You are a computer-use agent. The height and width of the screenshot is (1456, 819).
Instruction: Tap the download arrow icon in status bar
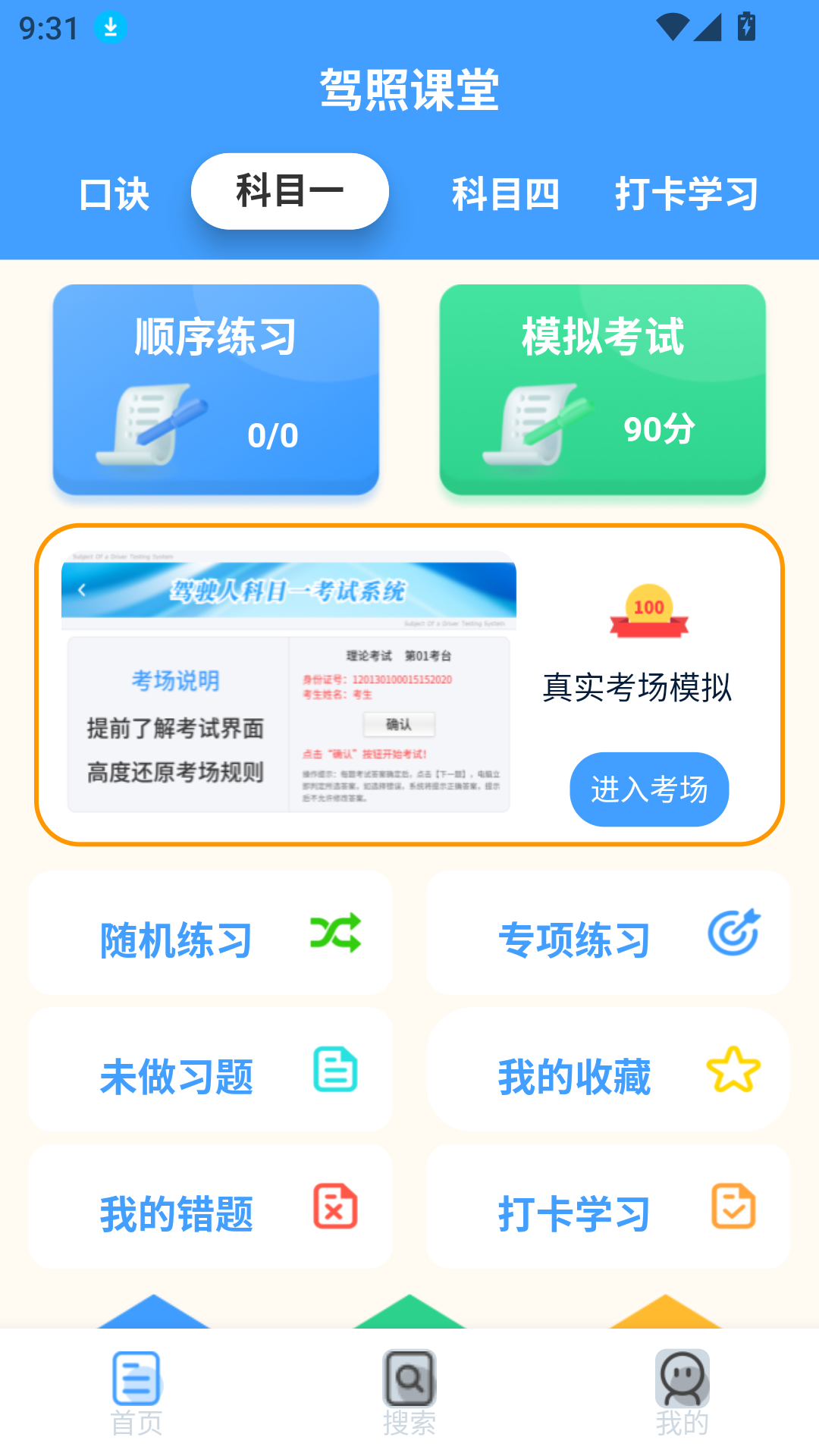(x=110, y=27)
